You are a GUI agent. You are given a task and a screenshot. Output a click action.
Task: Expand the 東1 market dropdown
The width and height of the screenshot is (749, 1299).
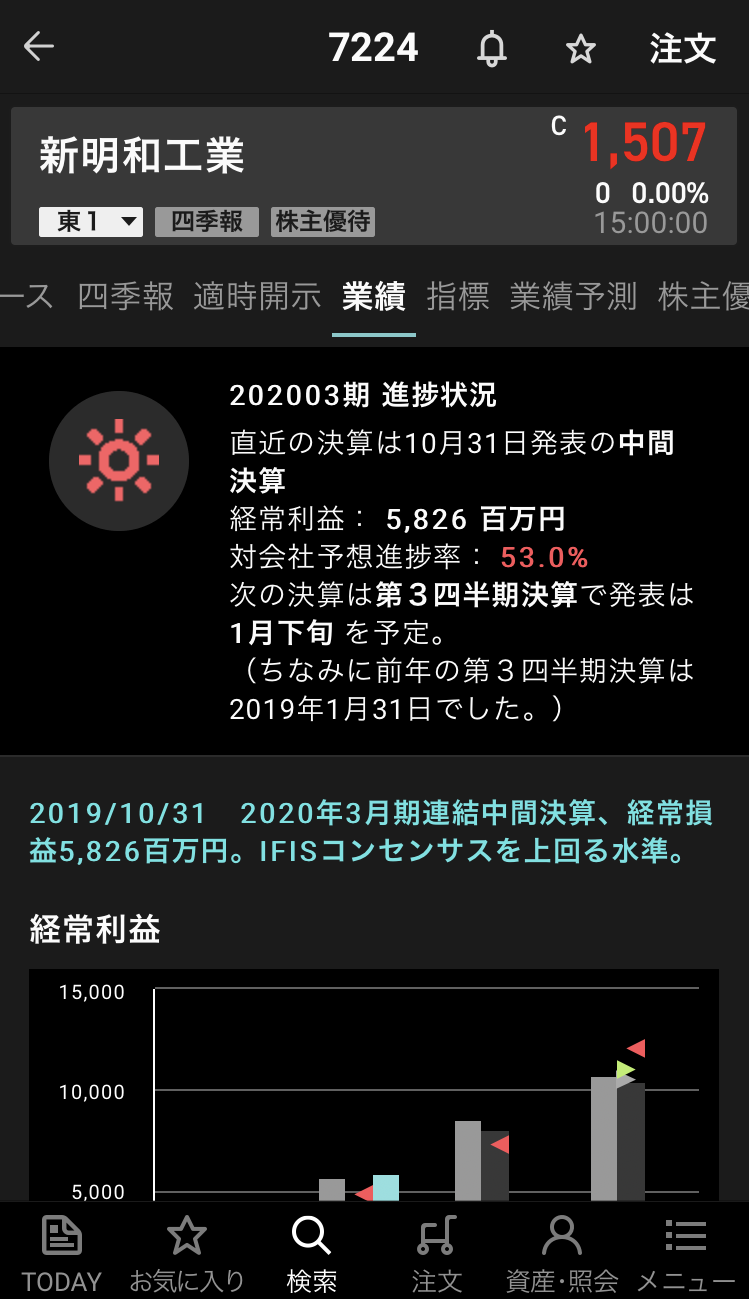pyautogui.click(x=91, y=221)
